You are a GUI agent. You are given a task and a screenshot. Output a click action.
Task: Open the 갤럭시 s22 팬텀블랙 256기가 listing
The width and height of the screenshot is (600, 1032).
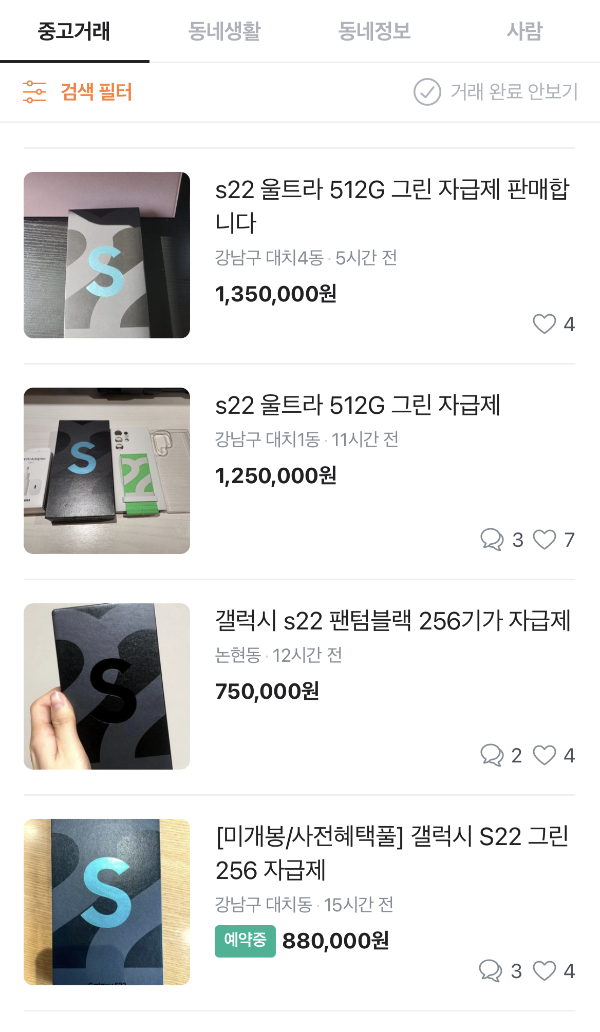(392, 621)
